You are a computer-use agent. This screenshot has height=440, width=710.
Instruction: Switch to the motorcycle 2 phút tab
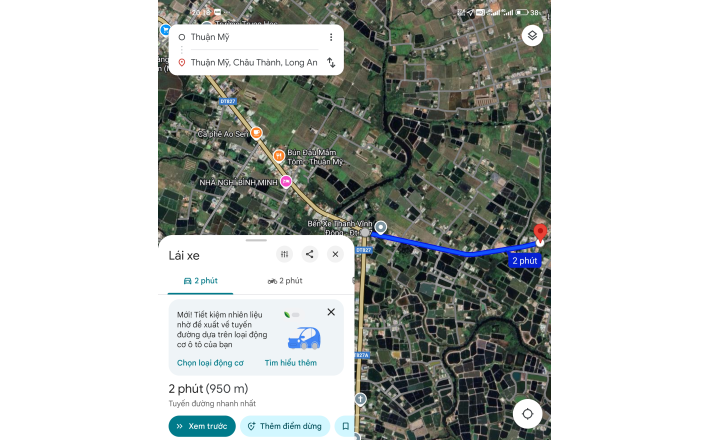tap(285, 281)
